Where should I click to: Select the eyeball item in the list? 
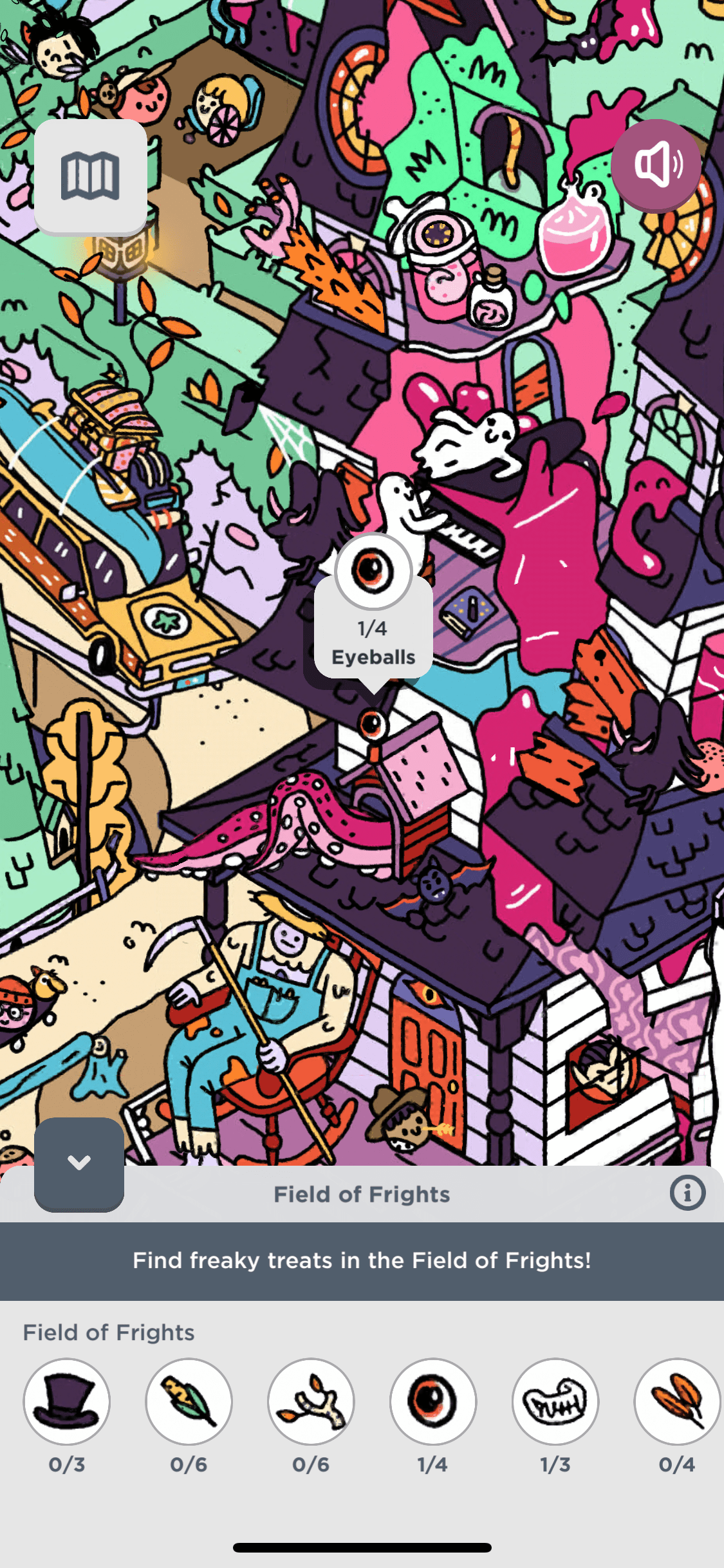432,1401
